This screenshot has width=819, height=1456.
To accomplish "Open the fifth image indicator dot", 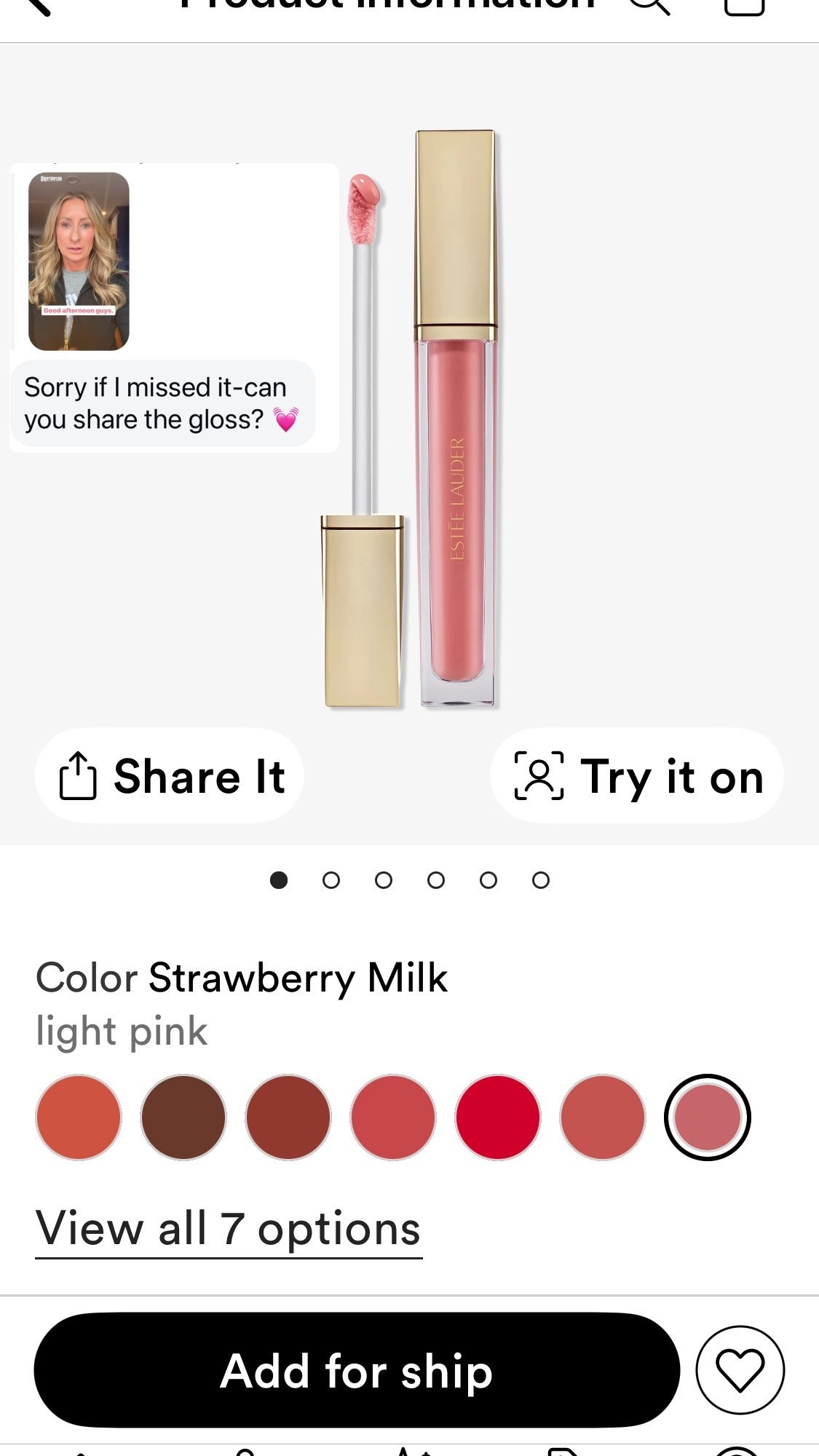I will 488,880.
